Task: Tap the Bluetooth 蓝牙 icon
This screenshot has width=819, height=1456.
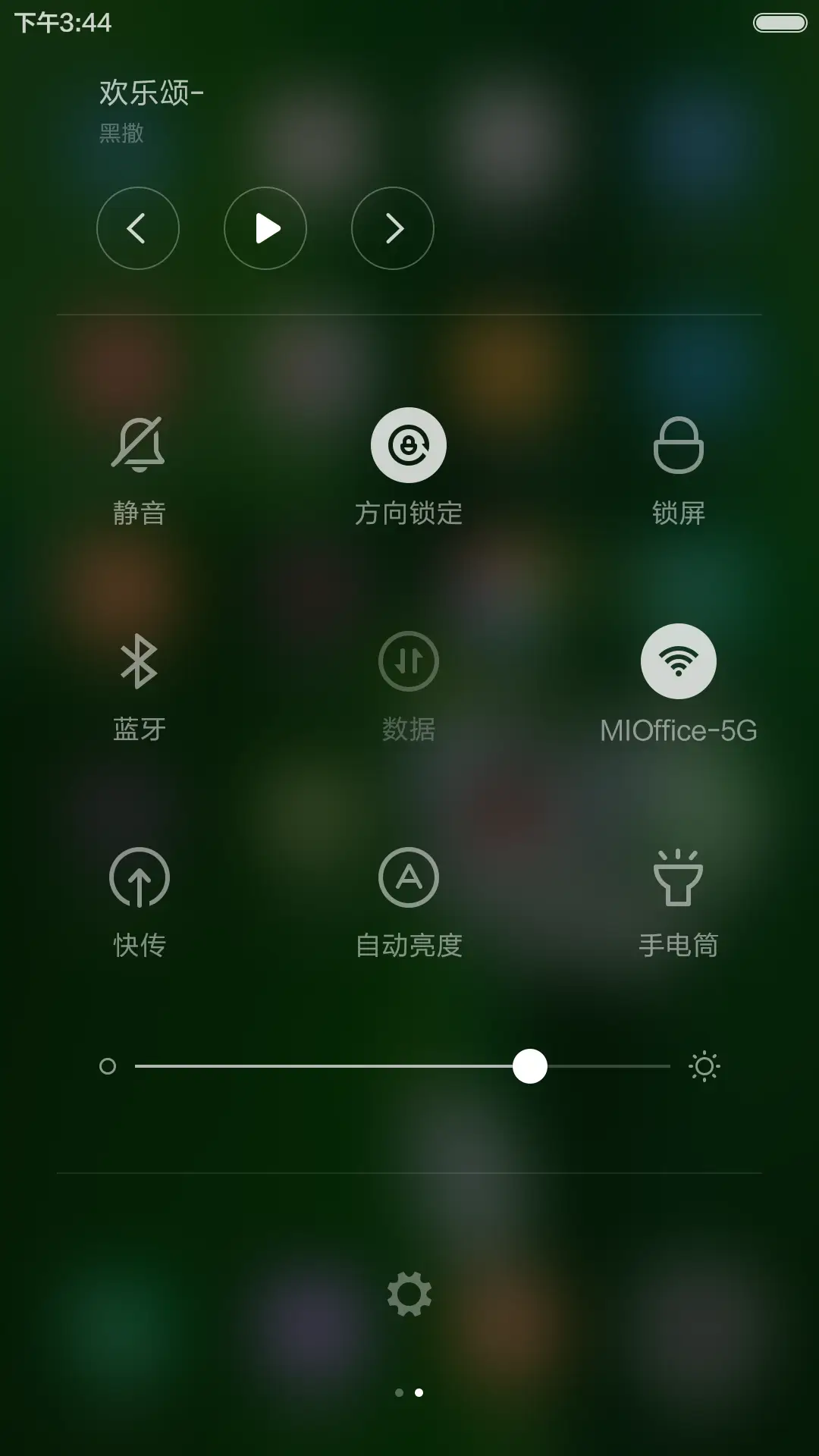Action: pyautogui.click(x=139, y=661)
